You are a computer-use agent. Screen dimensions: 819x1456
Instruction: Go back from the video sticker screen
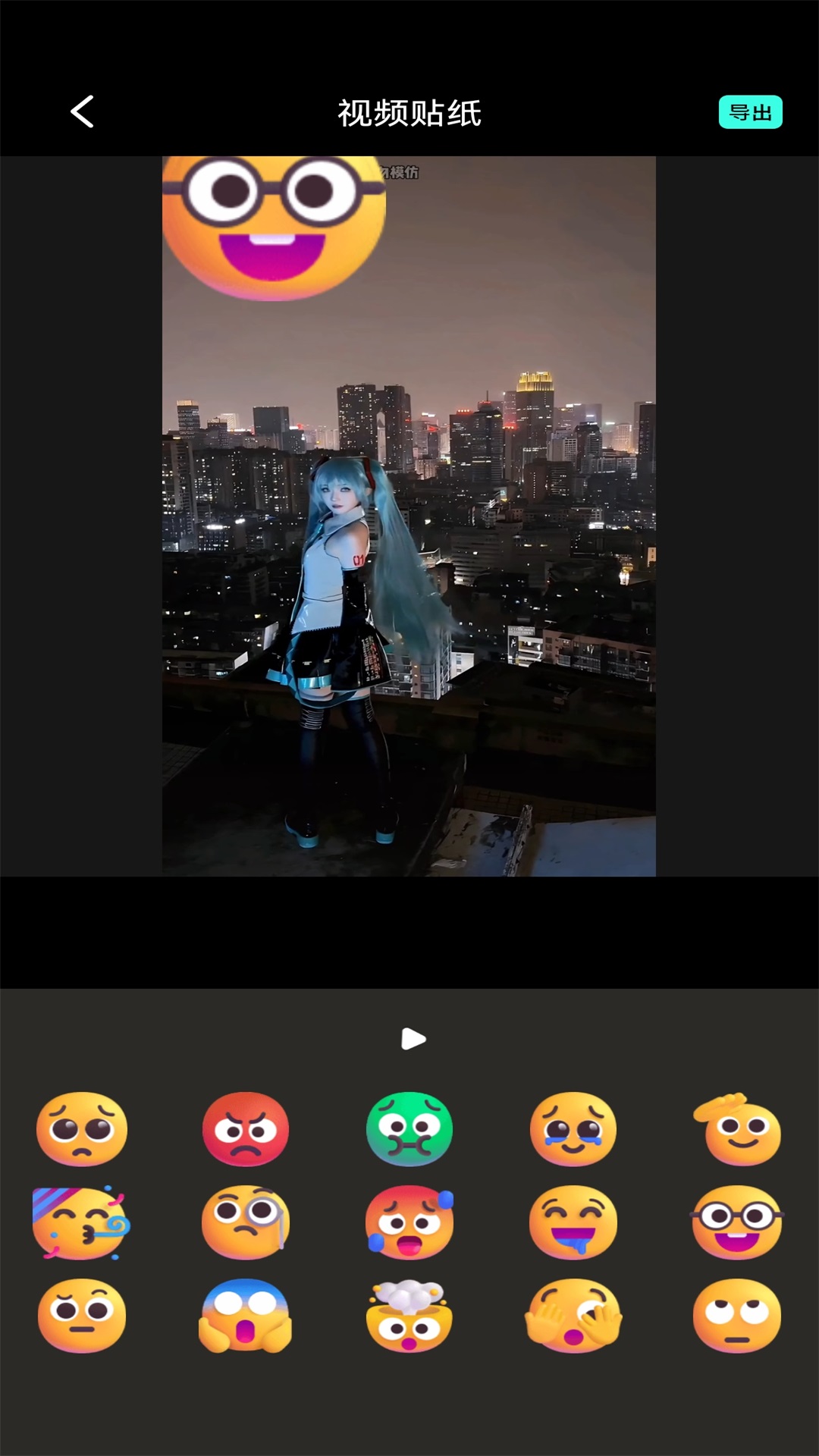pos(82,112)
